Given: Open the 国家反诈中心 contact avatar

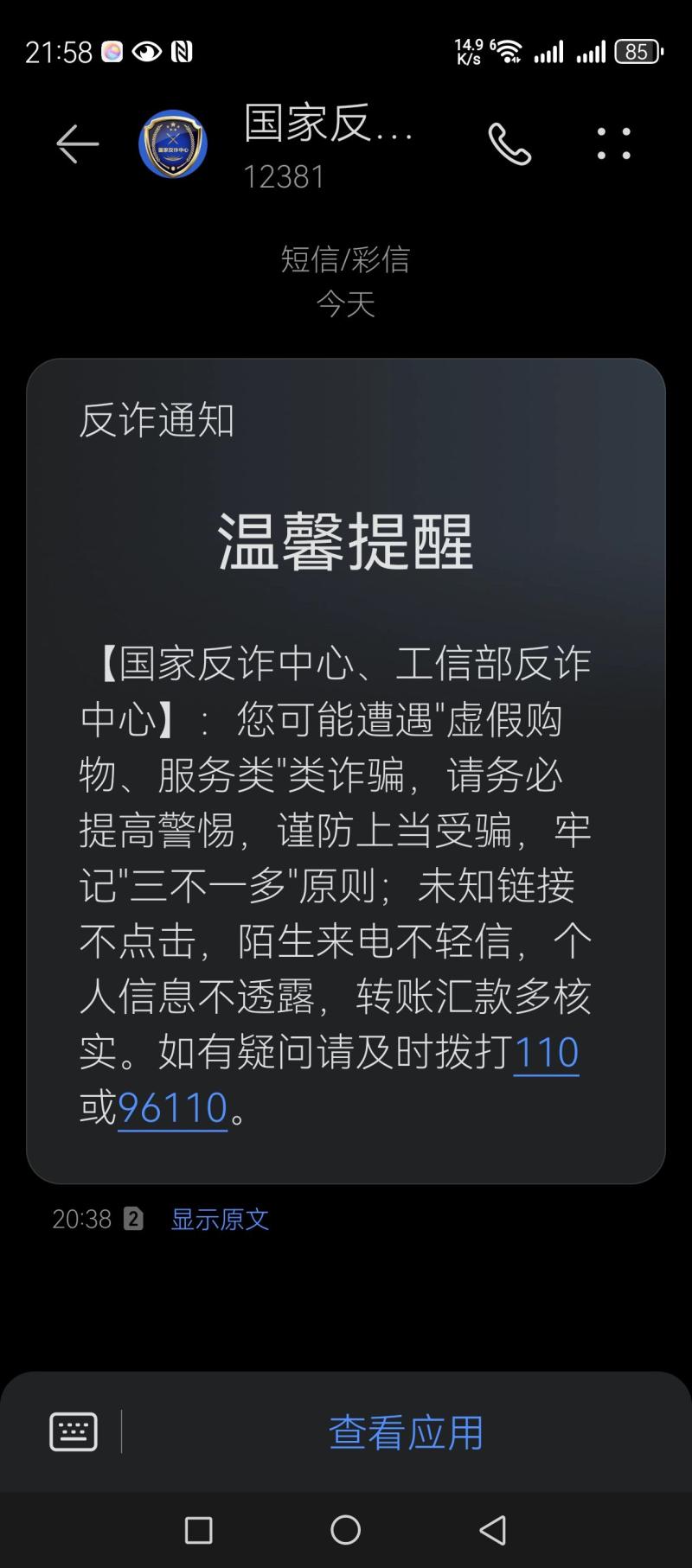Looking at the screenshot, I should [173, 143].
